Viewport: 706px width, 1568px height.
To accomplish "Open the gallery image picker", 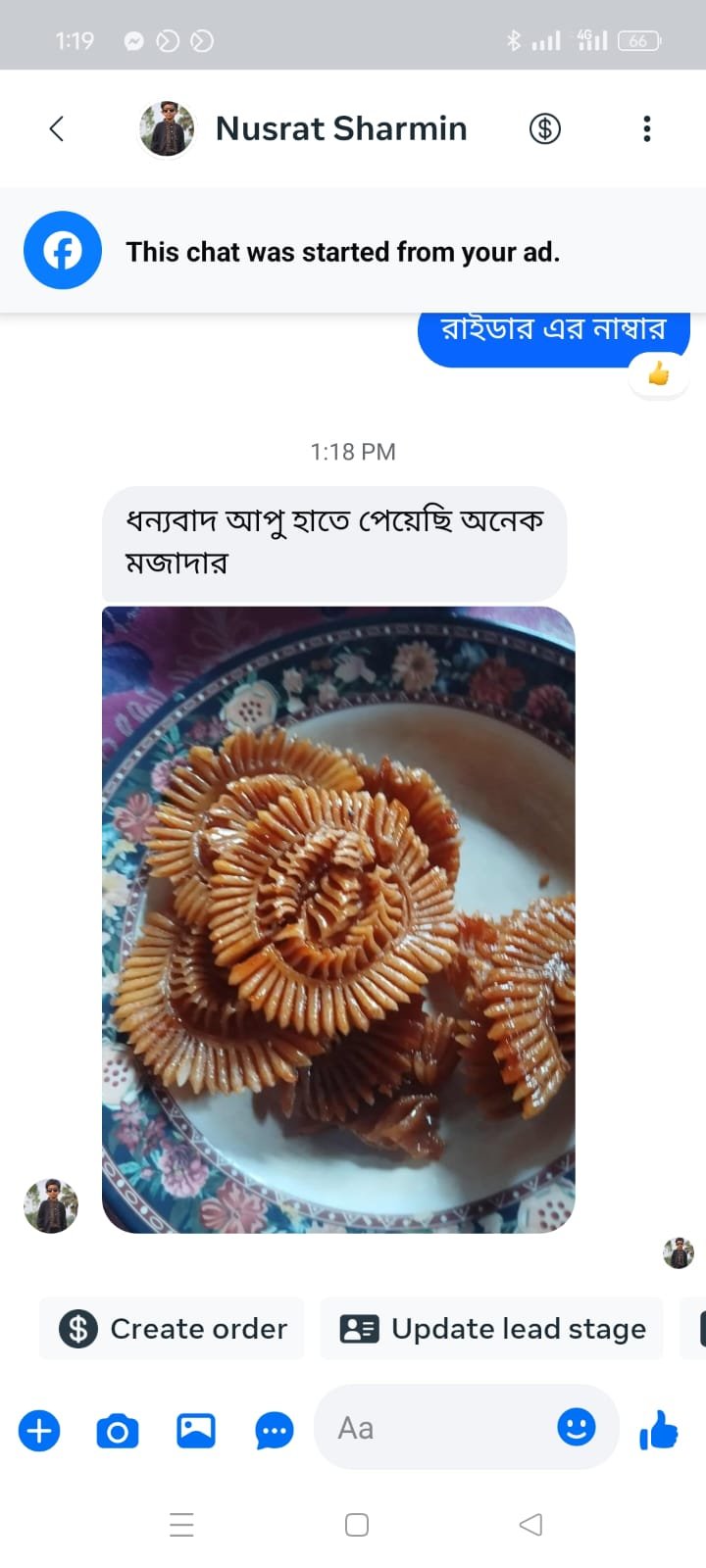I will pos(196,1431).
